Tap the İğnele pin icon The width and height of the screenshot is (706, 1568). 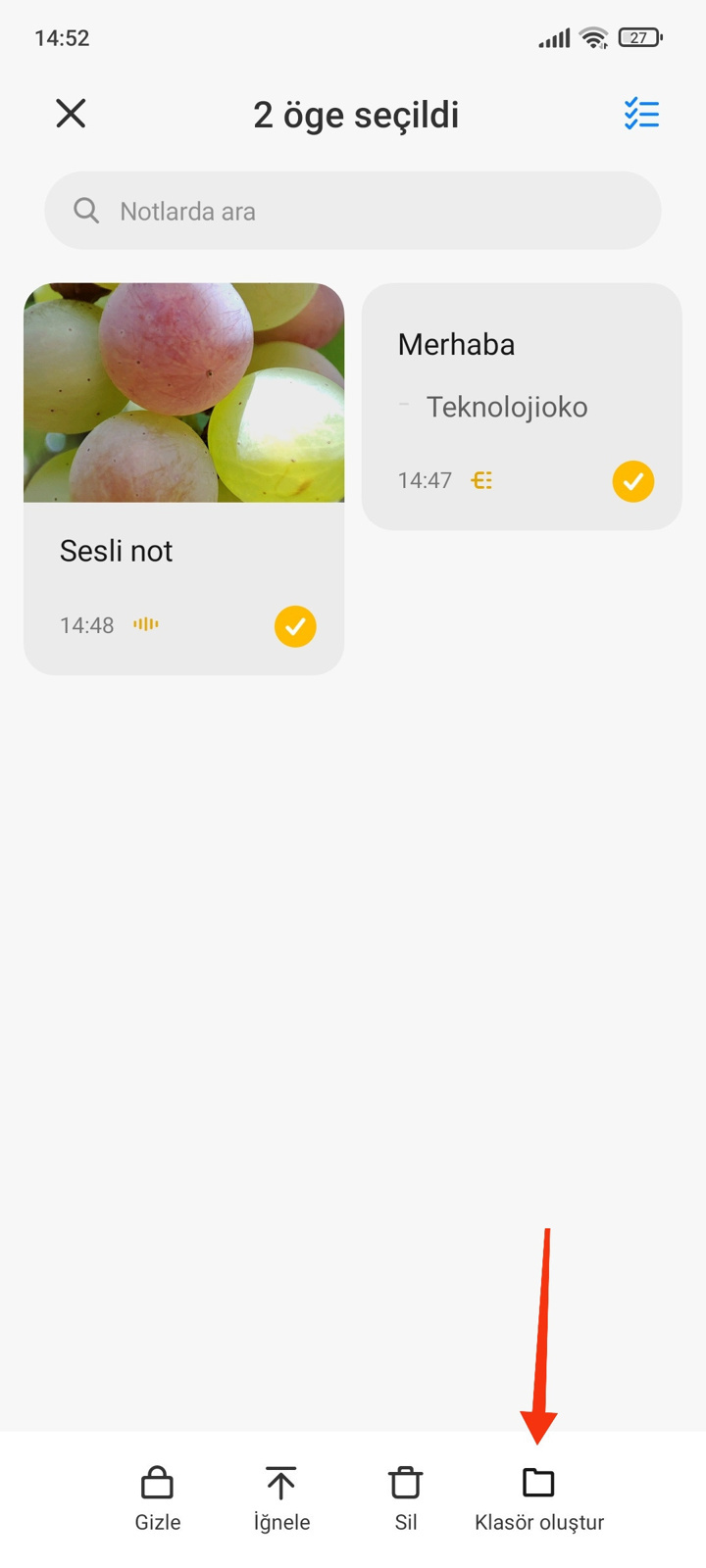pos(280,1481)
